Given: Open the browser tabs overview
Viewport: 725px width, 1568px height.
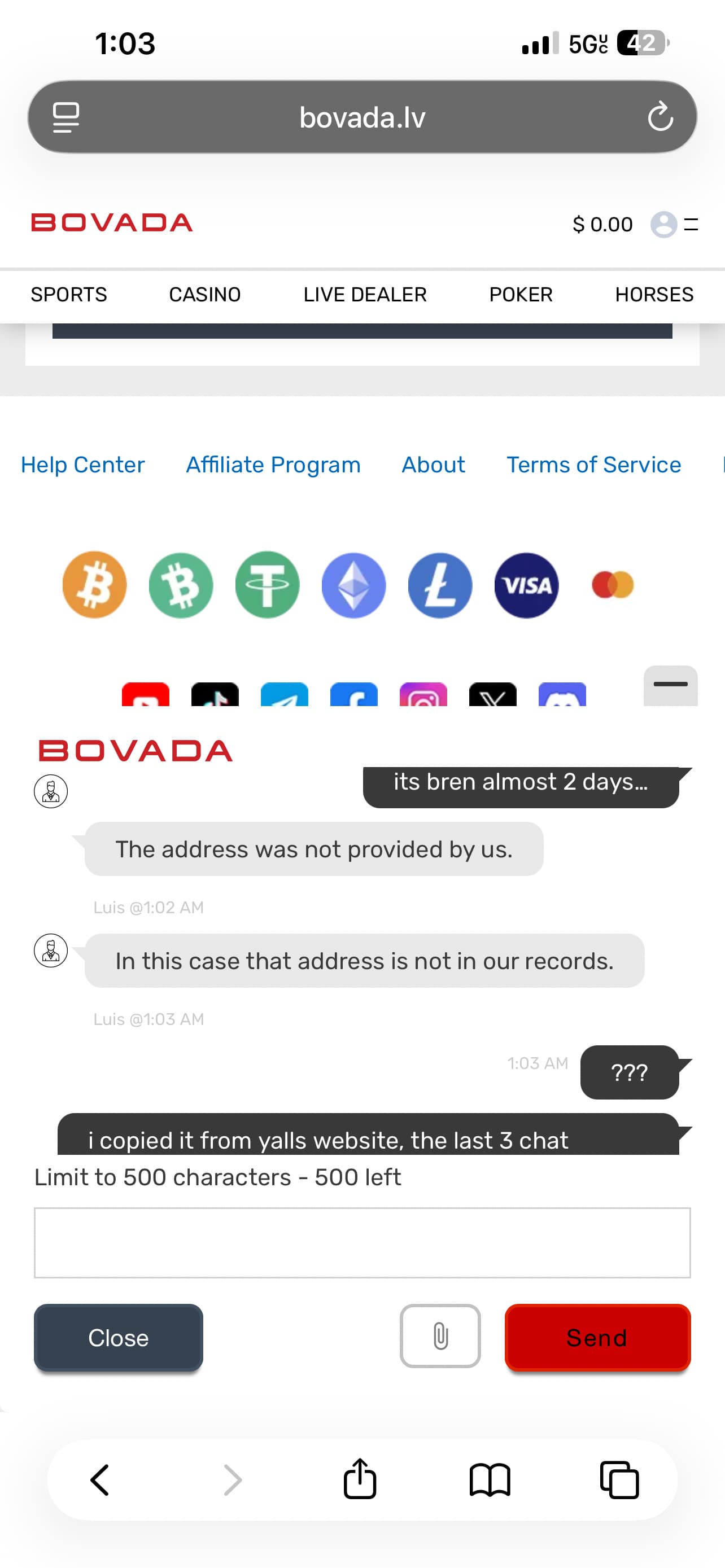Looking at the screenshot, I should click(619, 1480).
